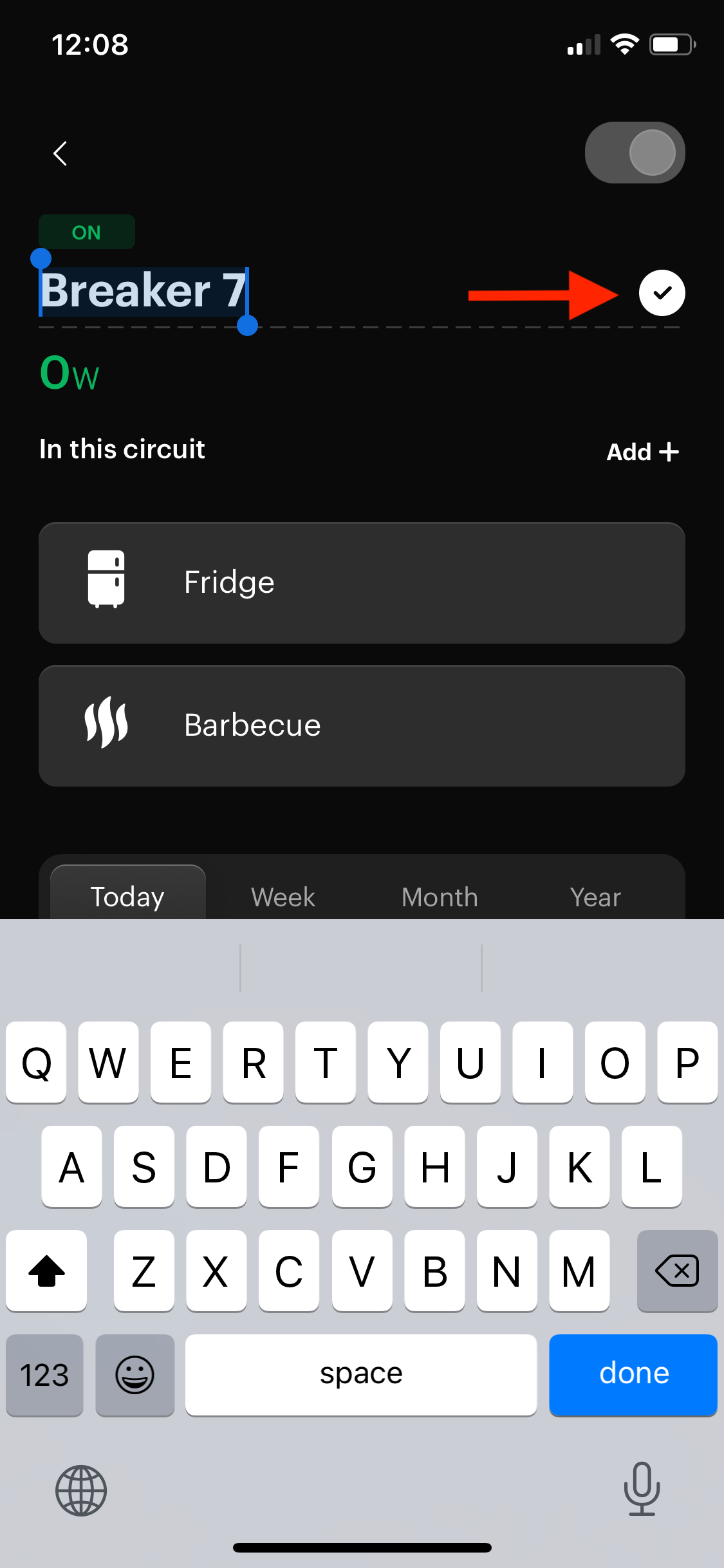Open the Fridge device
Screen dimensions: 724x1568
click(362, 583)
